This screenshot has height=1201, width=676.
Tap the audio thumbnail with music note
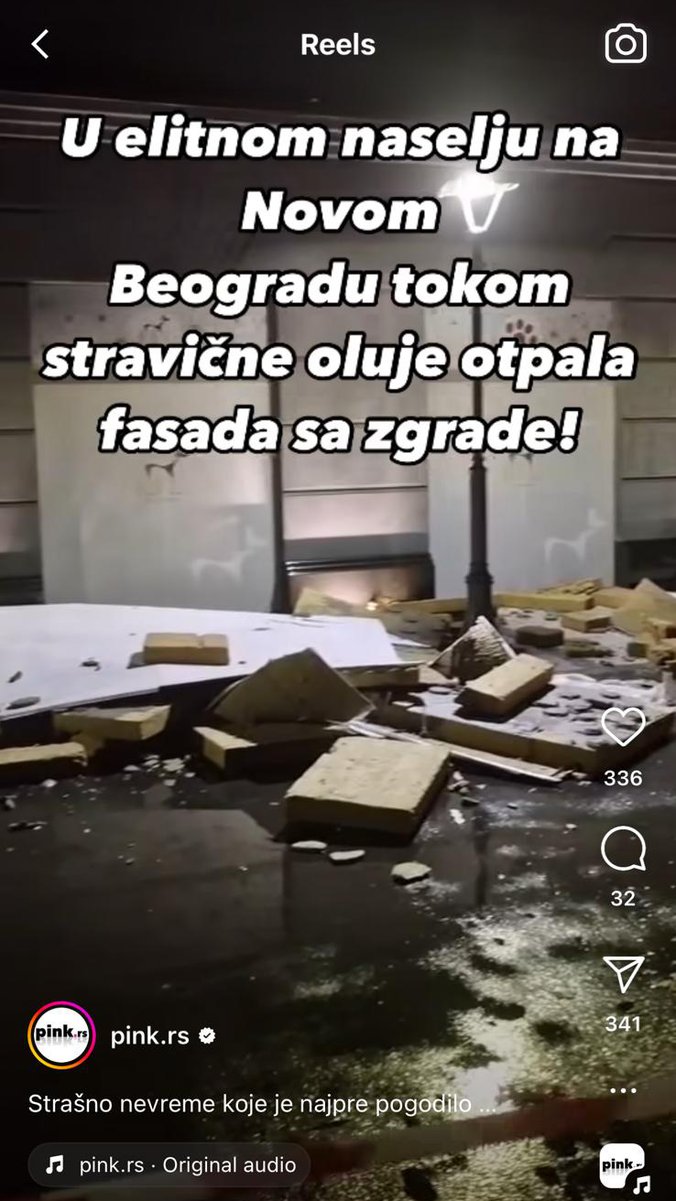[622, 1166]
